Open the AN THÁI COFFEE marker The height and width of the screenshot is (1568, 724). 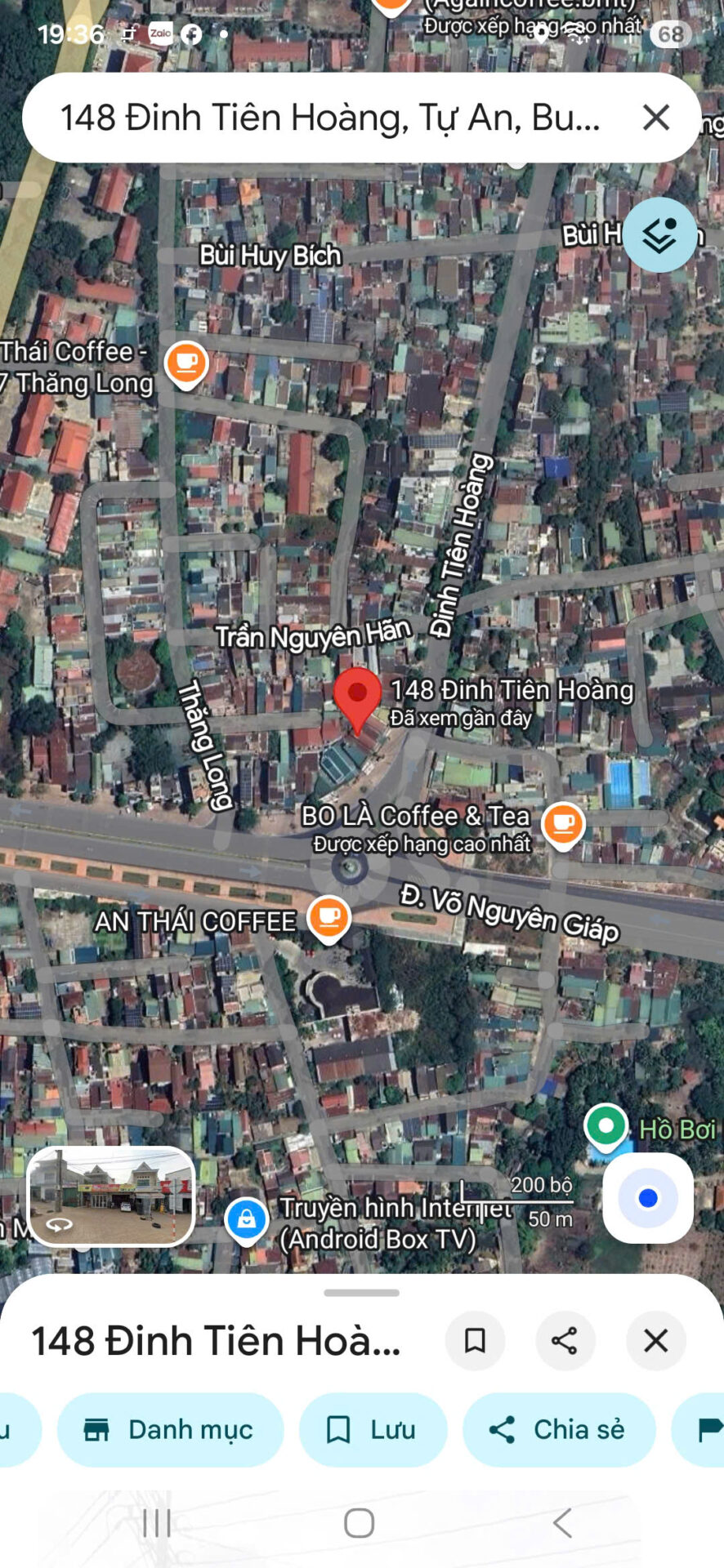coord(328,917)
